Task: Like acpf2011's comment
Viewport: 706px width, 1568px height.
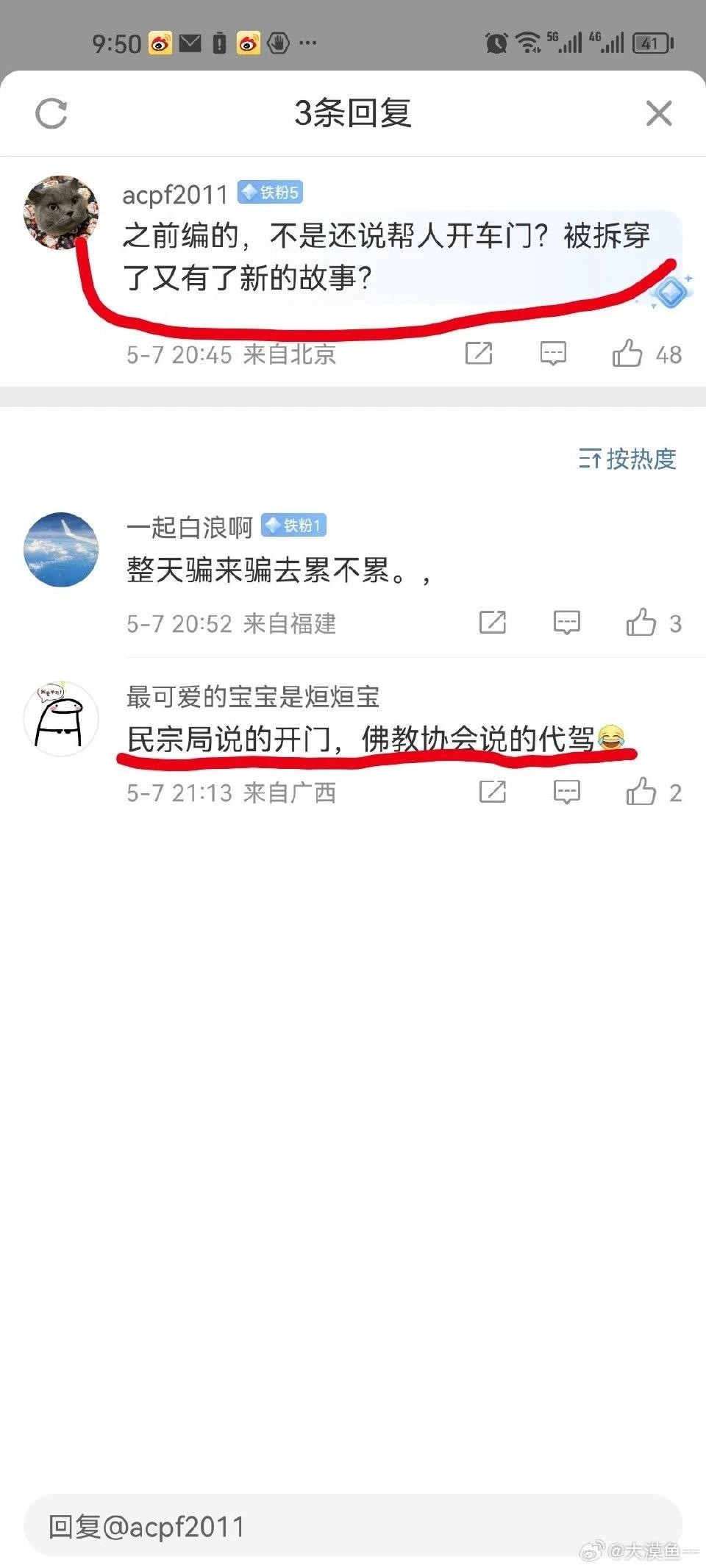Action: pos(627,354)
